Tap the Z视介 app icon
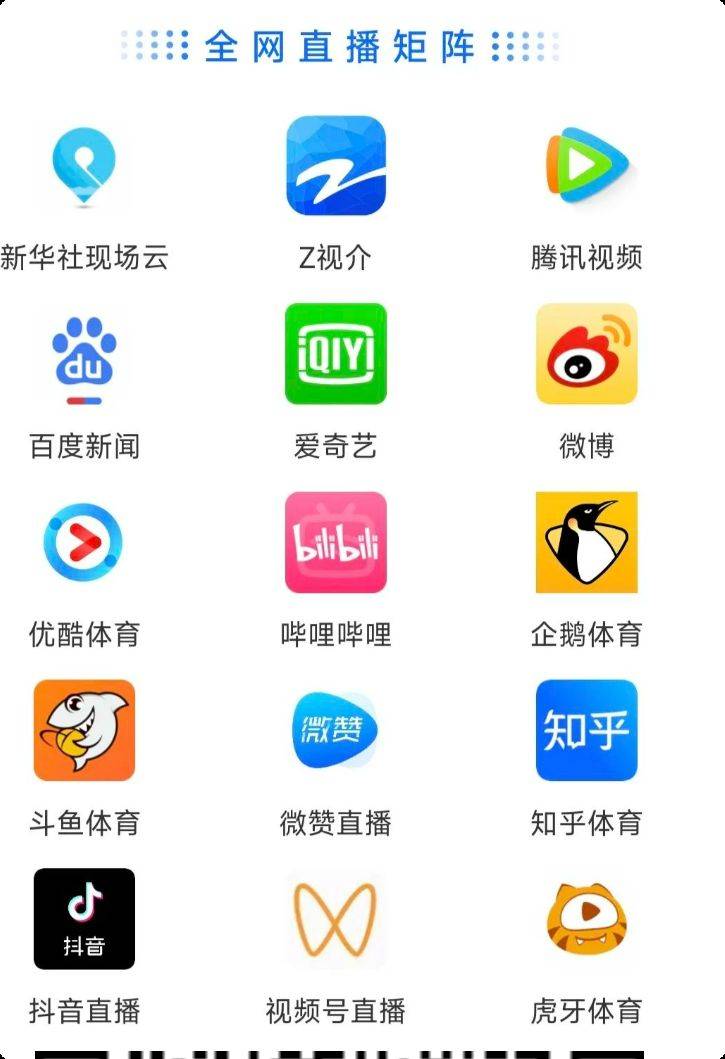 [337, 168]
